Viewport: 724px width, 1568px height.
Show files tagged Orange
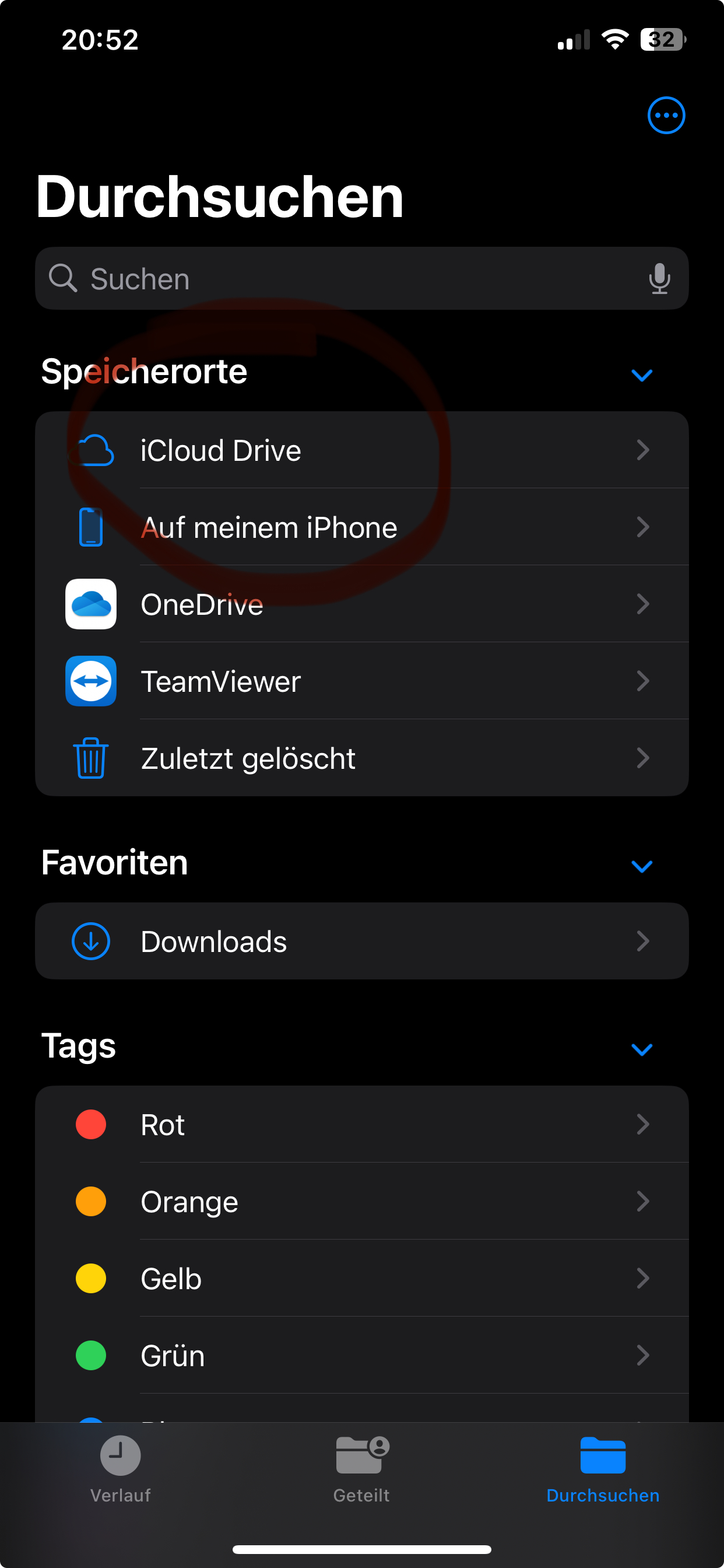(x=361, y=1202)
